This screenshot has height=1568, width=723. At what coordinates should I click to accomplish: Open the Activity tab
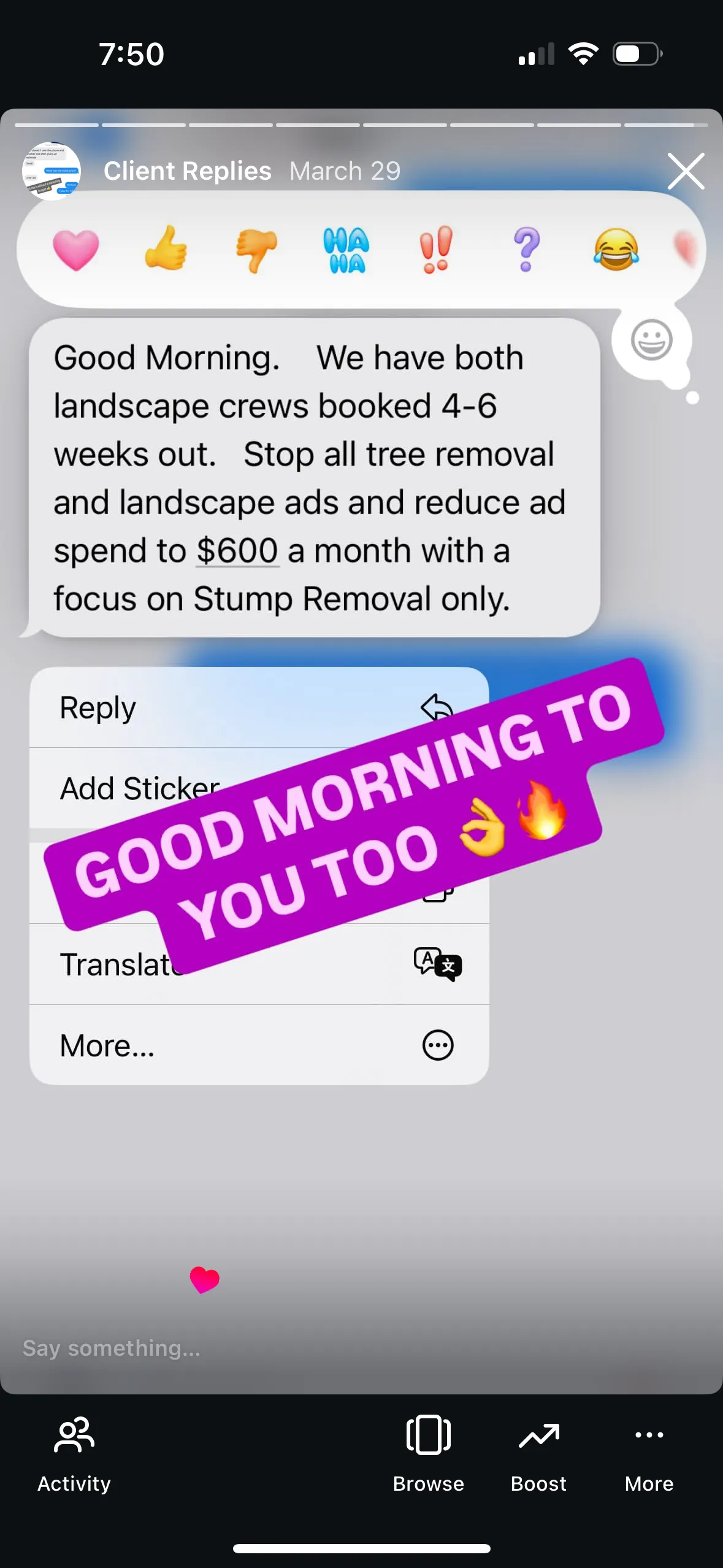pos(74,1455)
